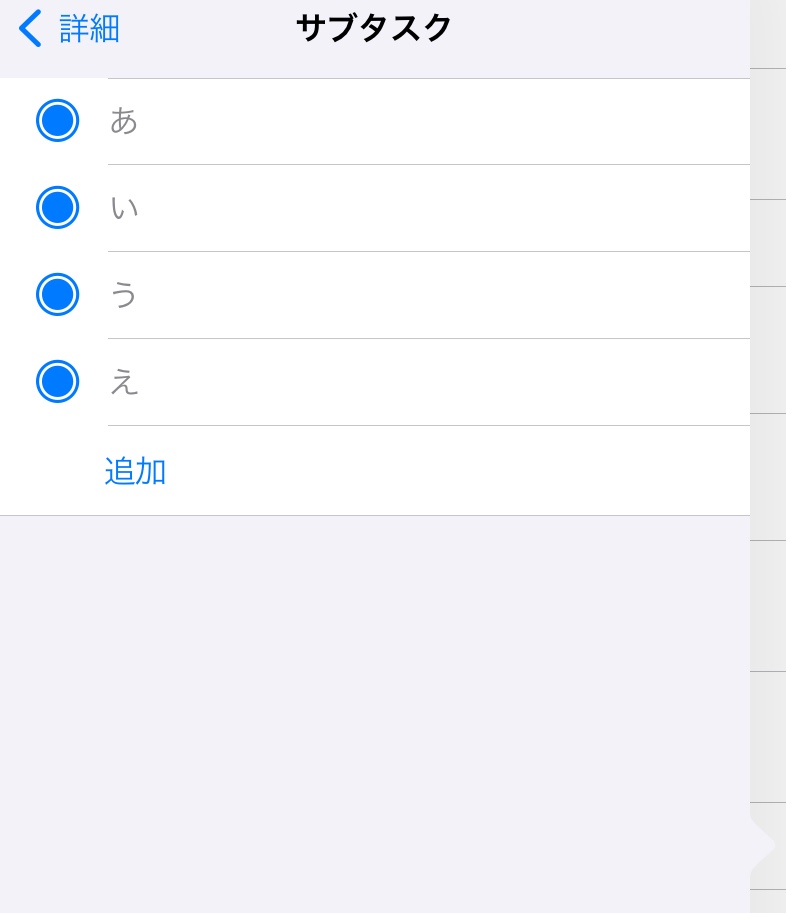The height and width of the screenshot is (913, 786).
Task: Go back to the 詳細 screen
Action: (68, 28)
